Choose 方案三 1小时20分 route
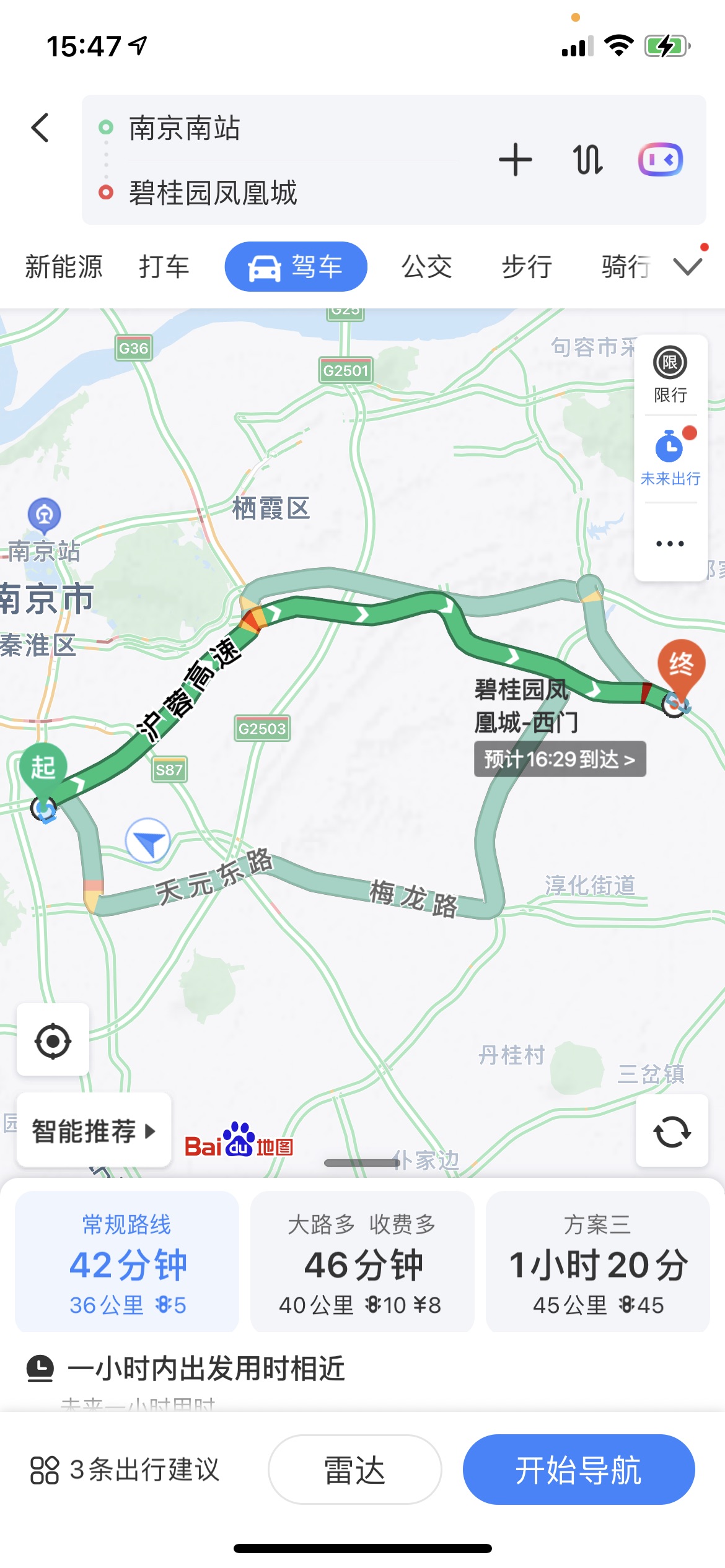Image resolution: width=725 pixels, height=1568 pixels. [597, 1262]
